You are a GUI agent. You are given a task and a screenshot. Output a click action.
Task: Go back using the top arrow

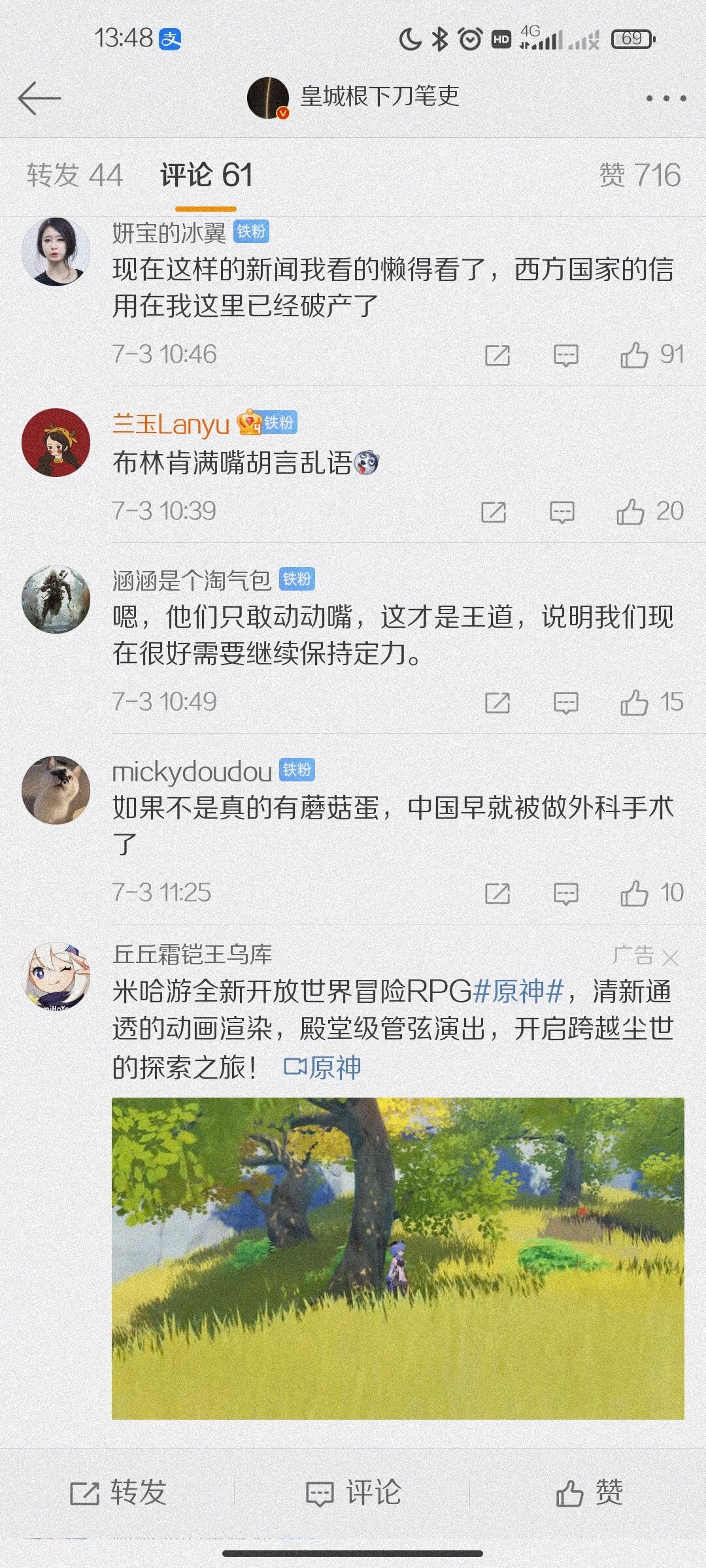point(39,99)
